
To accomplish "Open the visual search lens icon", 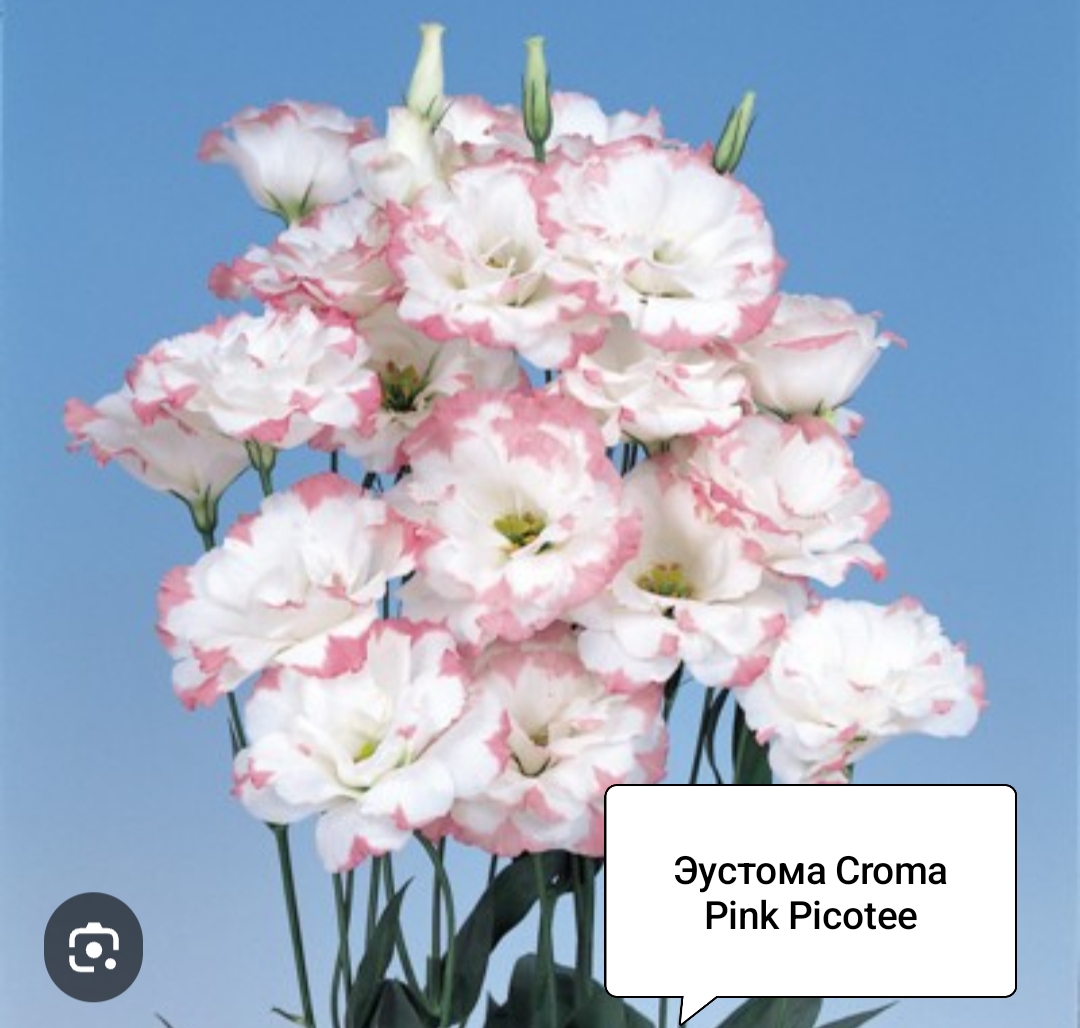I will [x=93, y=947].
